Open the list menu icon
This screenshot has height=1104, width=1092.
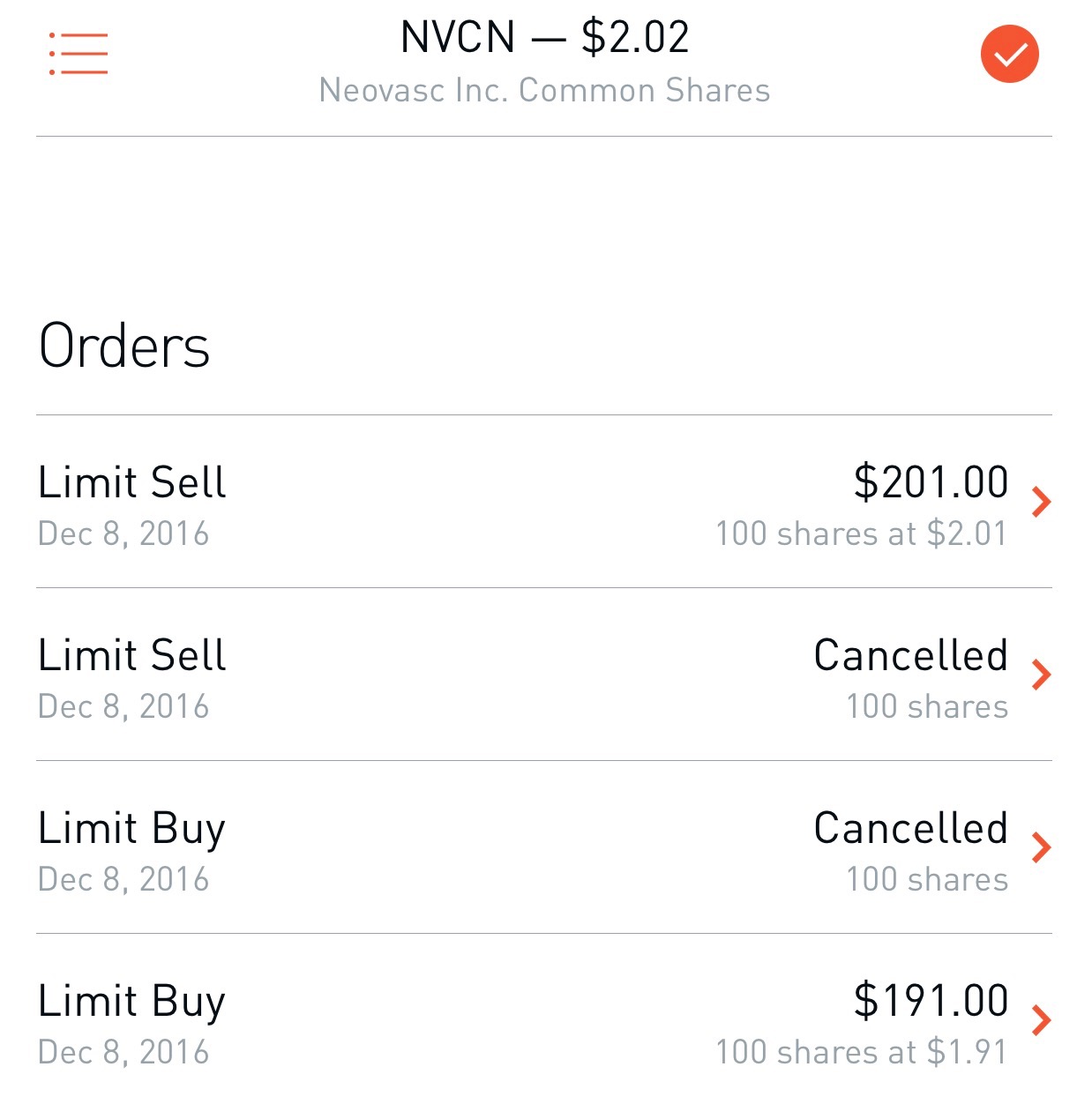[x=79, y=54]
